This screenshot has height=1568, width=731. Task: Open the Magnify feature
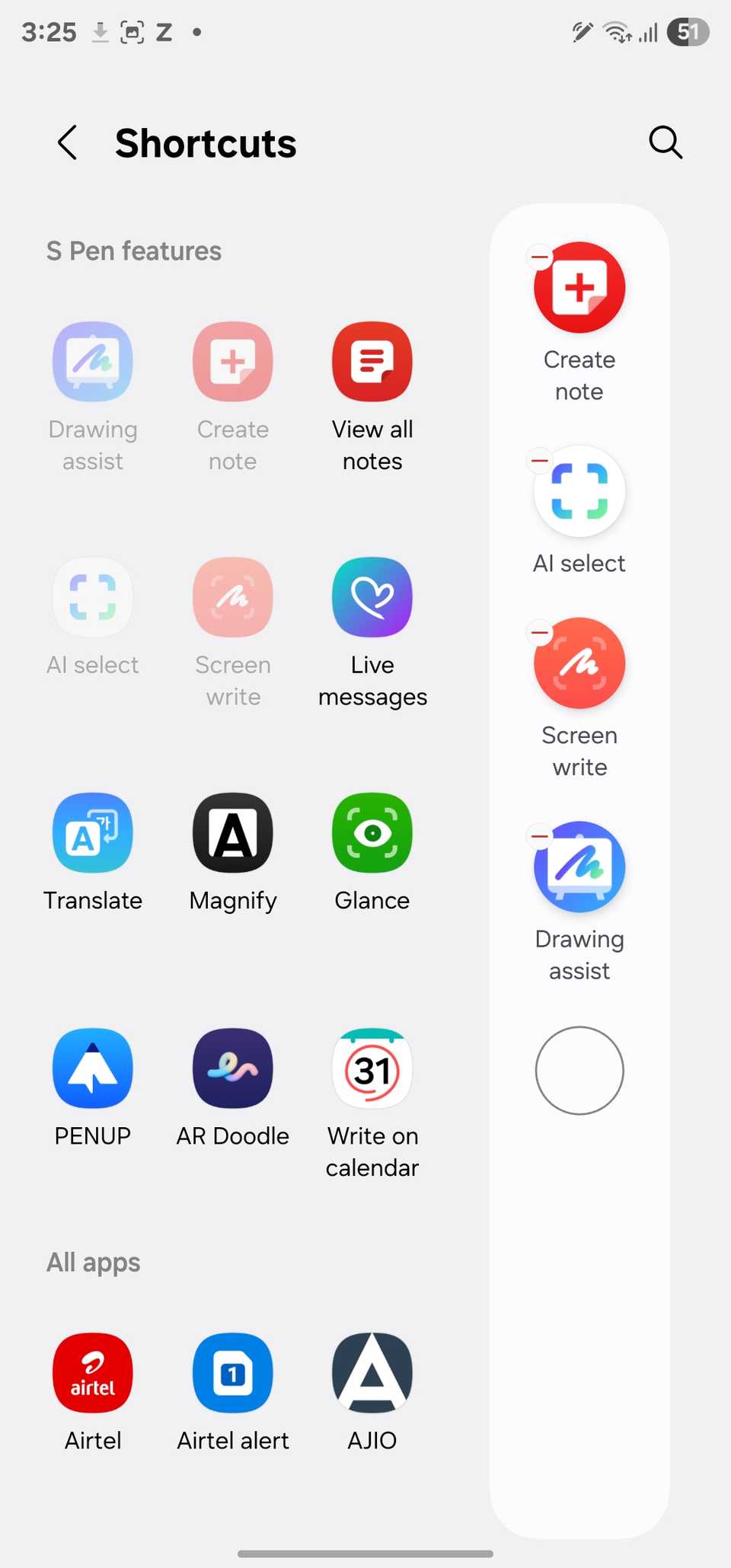click(x=232, y=832)
